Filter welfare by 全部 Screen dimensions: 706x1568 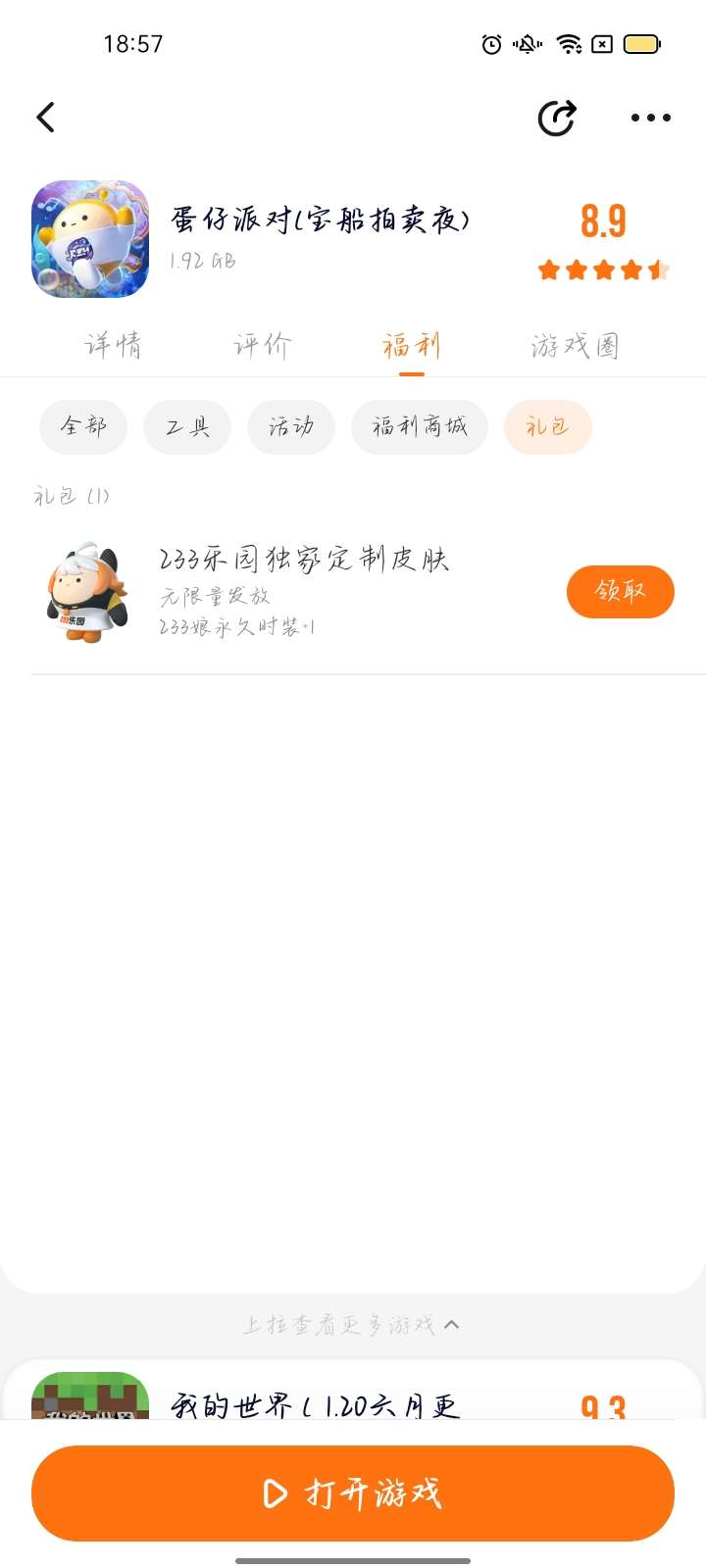[x=83, y=426]
